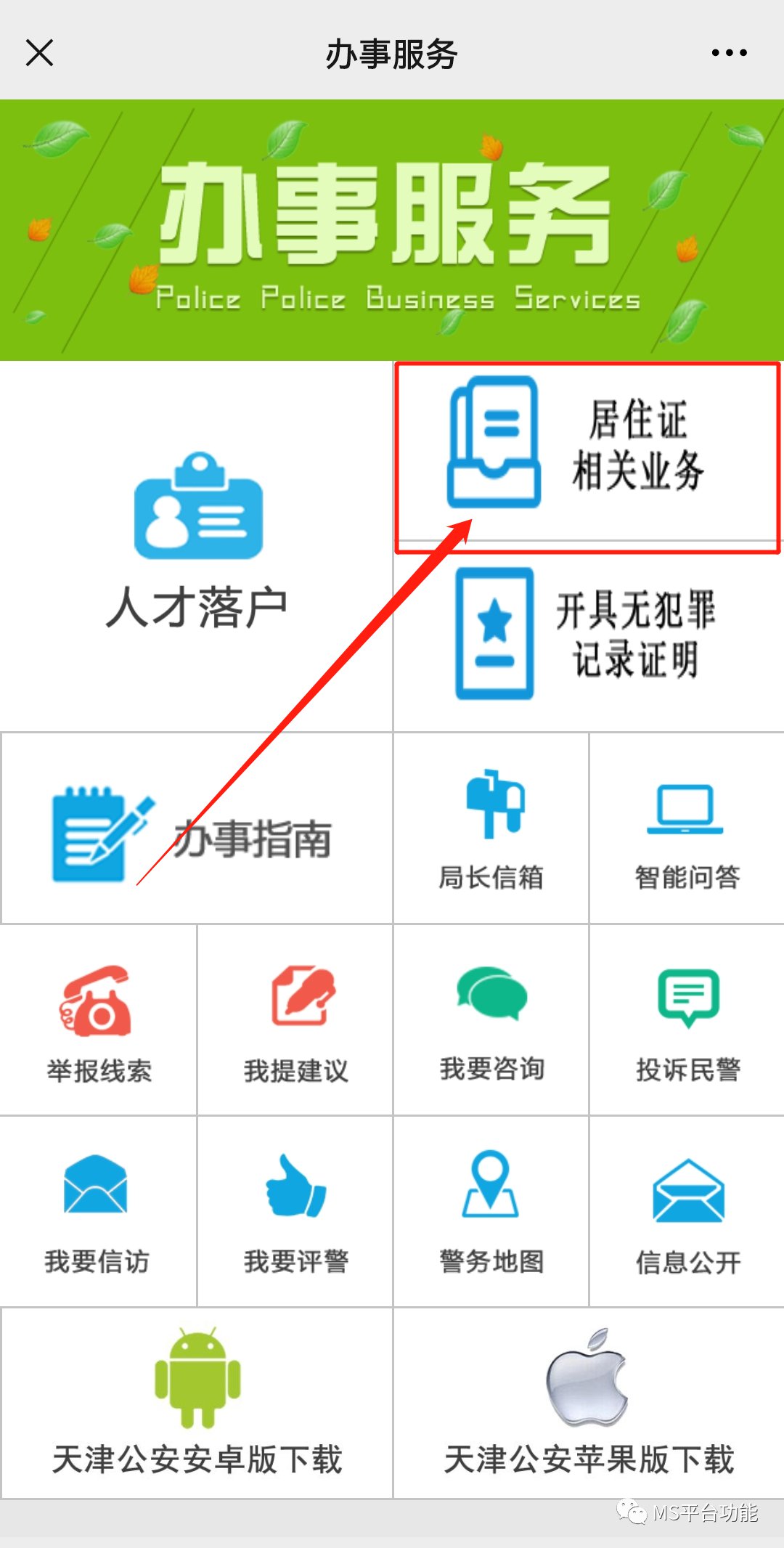The image size is (784, 1548).
Task: Select 投诉民警 complaint option
Action: [x=687, y=1020]
